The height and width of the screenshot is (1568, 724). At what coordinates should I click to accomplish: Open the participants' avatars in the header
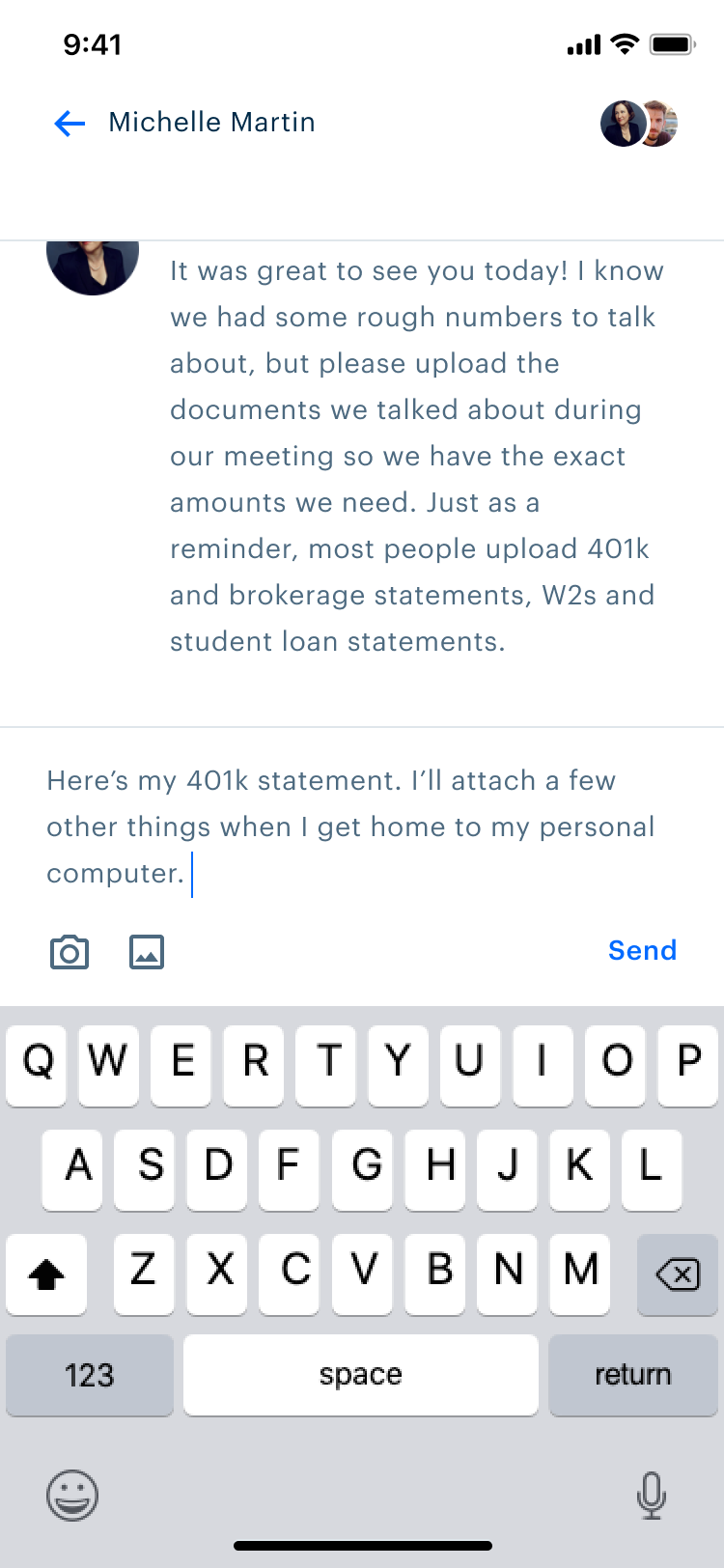[x=639, y=123]
